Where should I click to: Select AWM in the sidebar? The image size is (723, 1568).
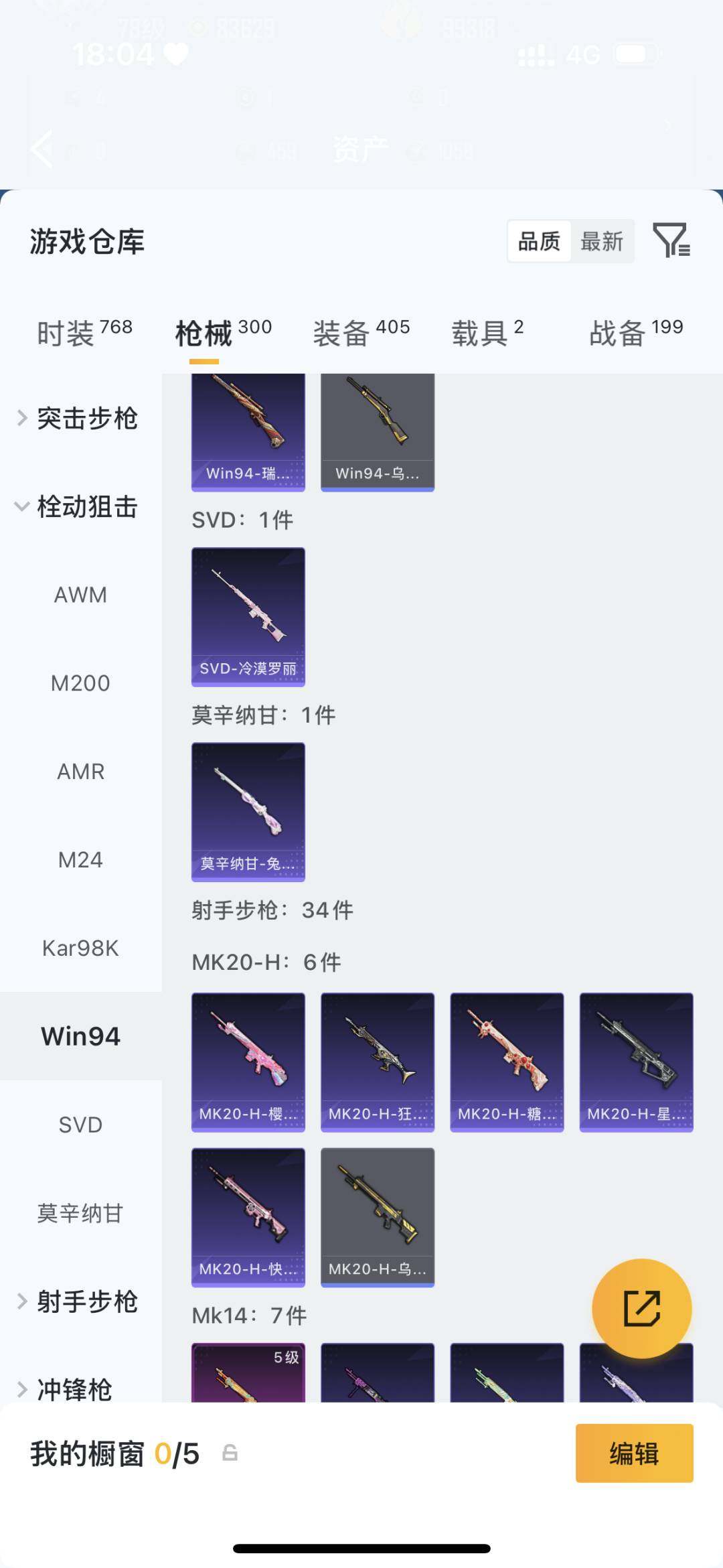80,595
